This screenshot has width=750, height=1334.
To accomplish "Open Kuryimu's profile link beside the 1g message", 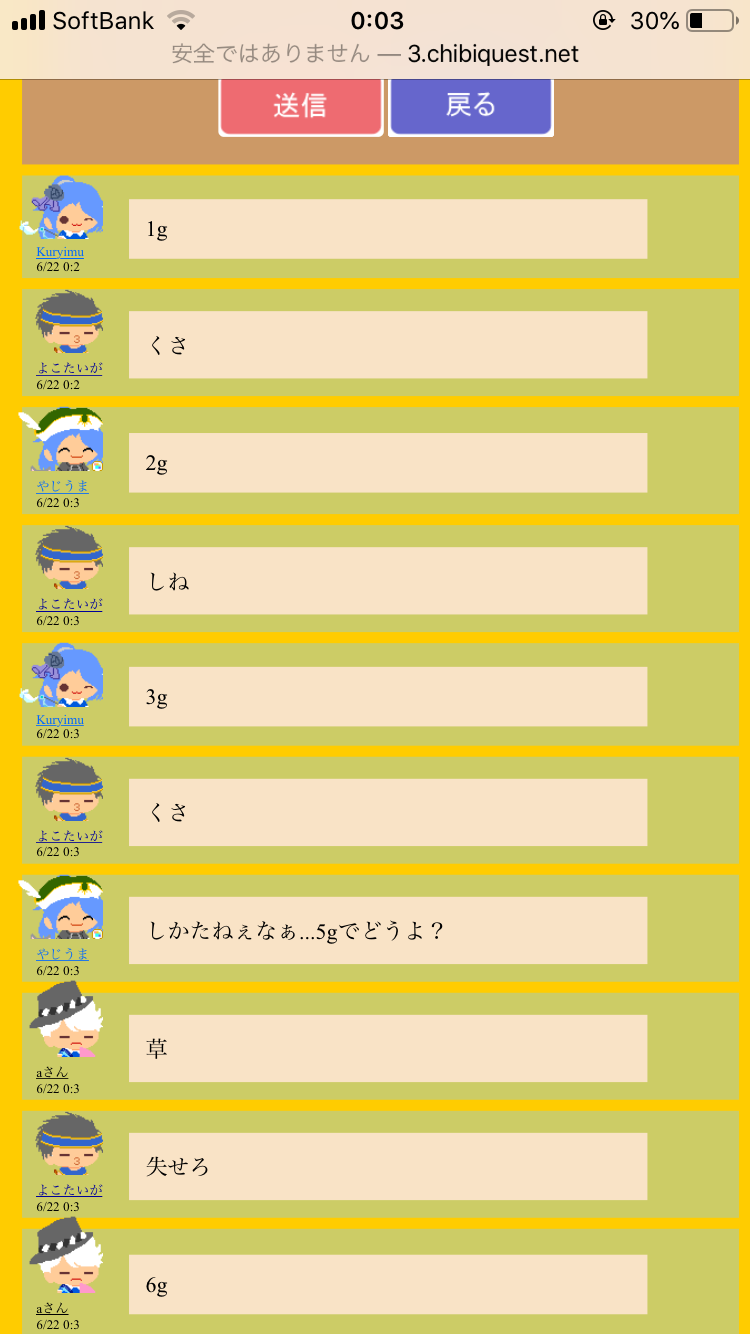I will coord(60,252).
